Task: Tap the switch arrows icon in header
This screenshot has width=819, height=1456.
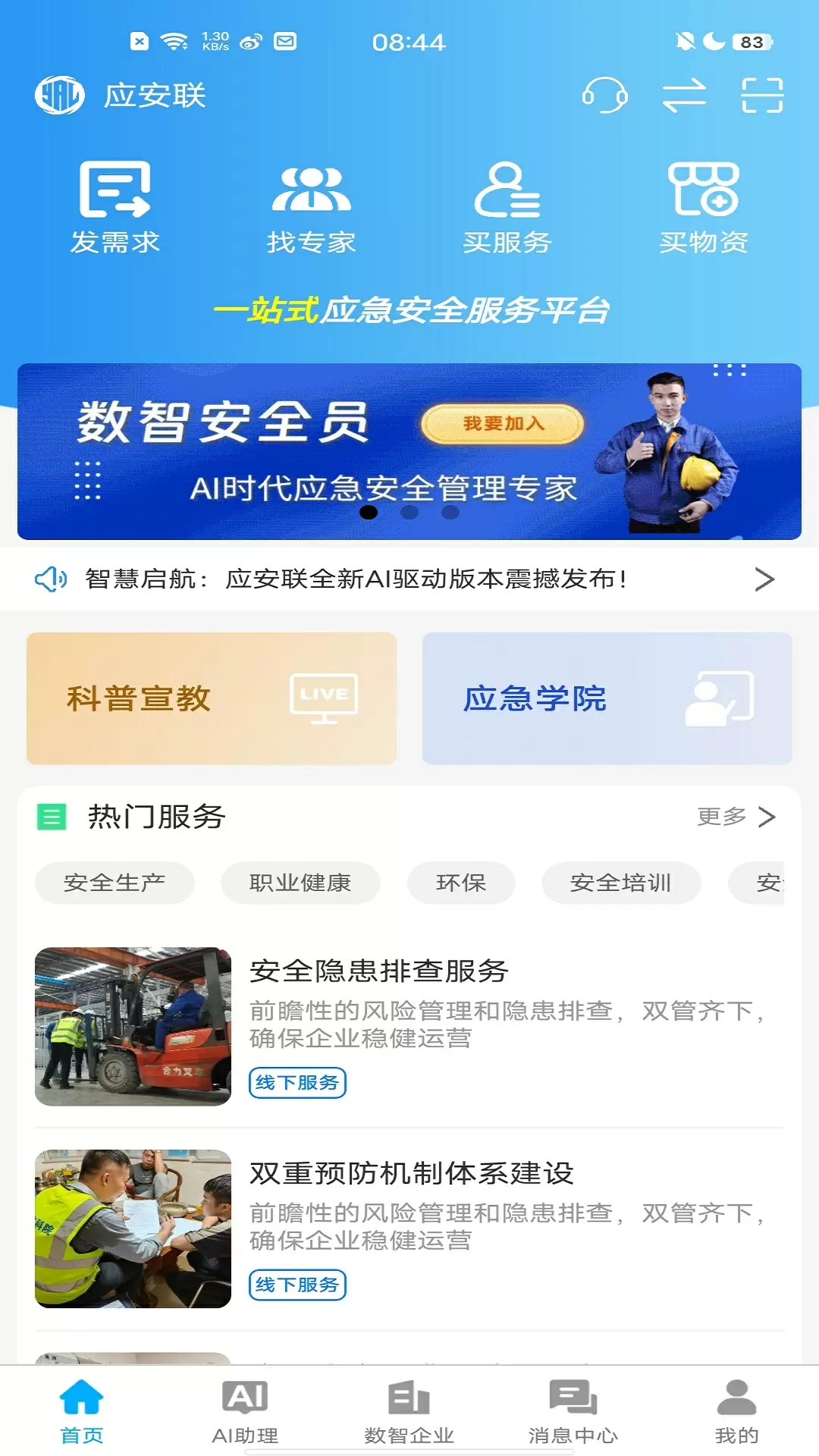Action: click(x=685, y=96)
